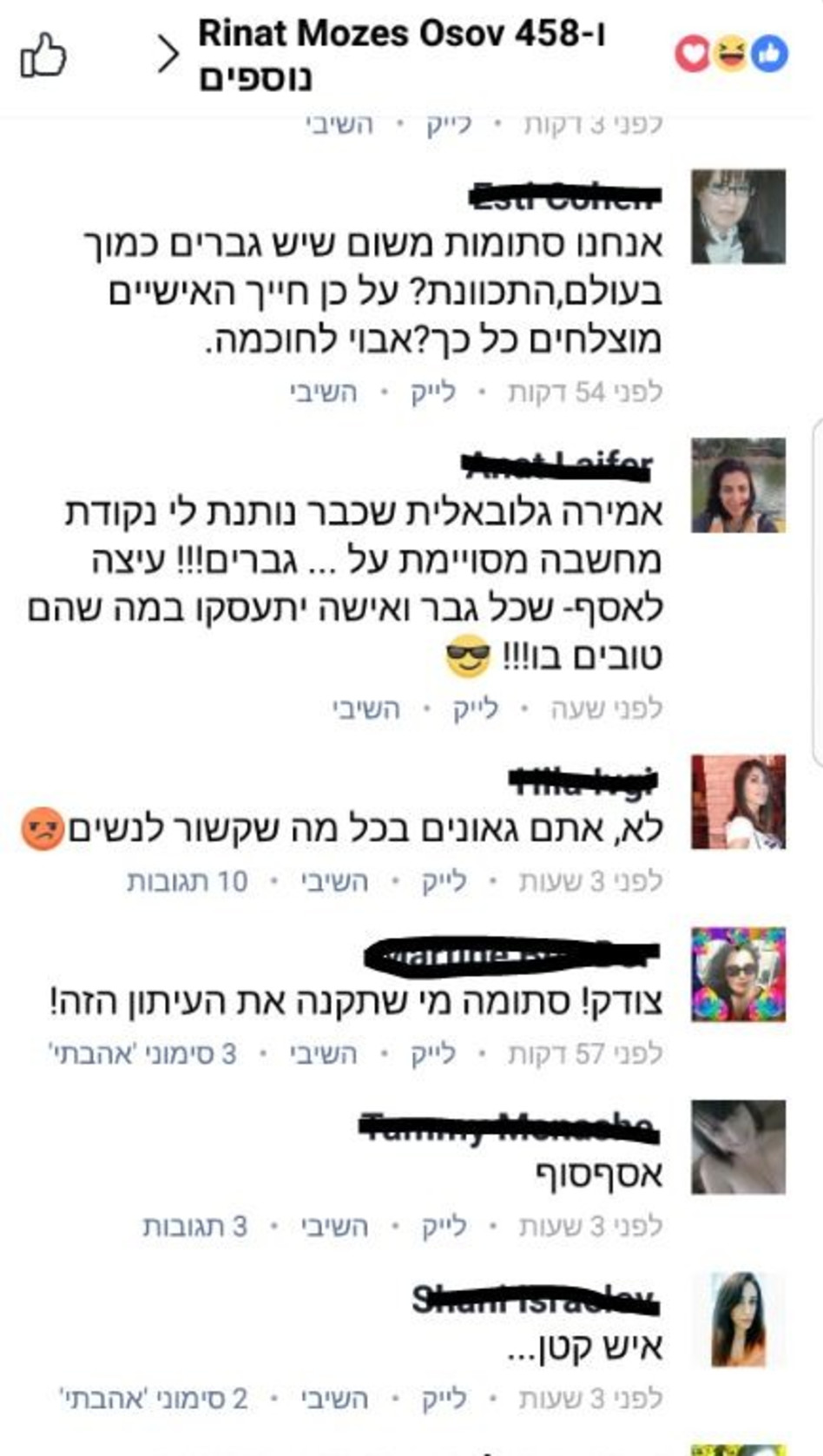Open the profile picture beside the אספסוף comment
Screen dimensions: 823x1456
click(738, 1147)
